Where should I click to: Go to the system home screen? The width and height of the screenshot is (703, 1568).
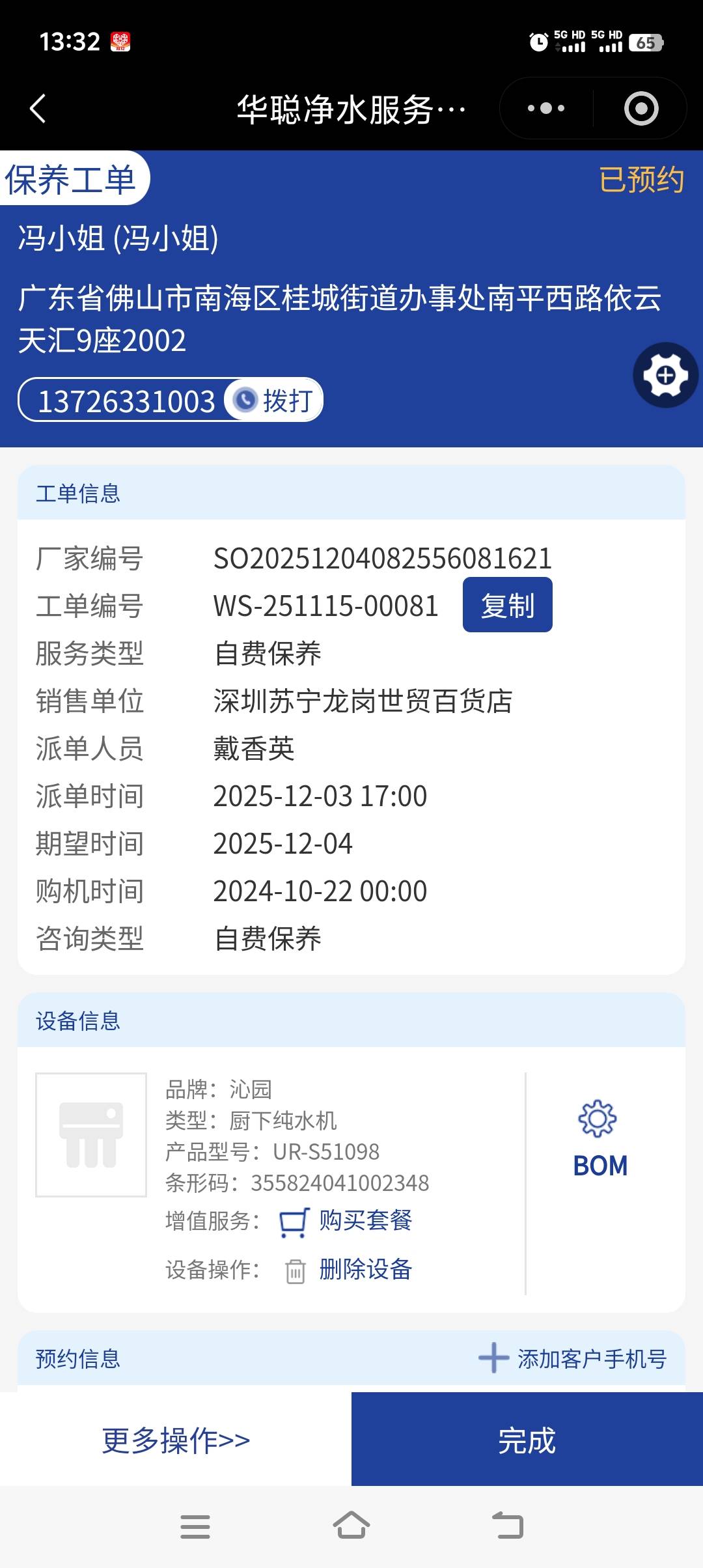point(351,1526)
